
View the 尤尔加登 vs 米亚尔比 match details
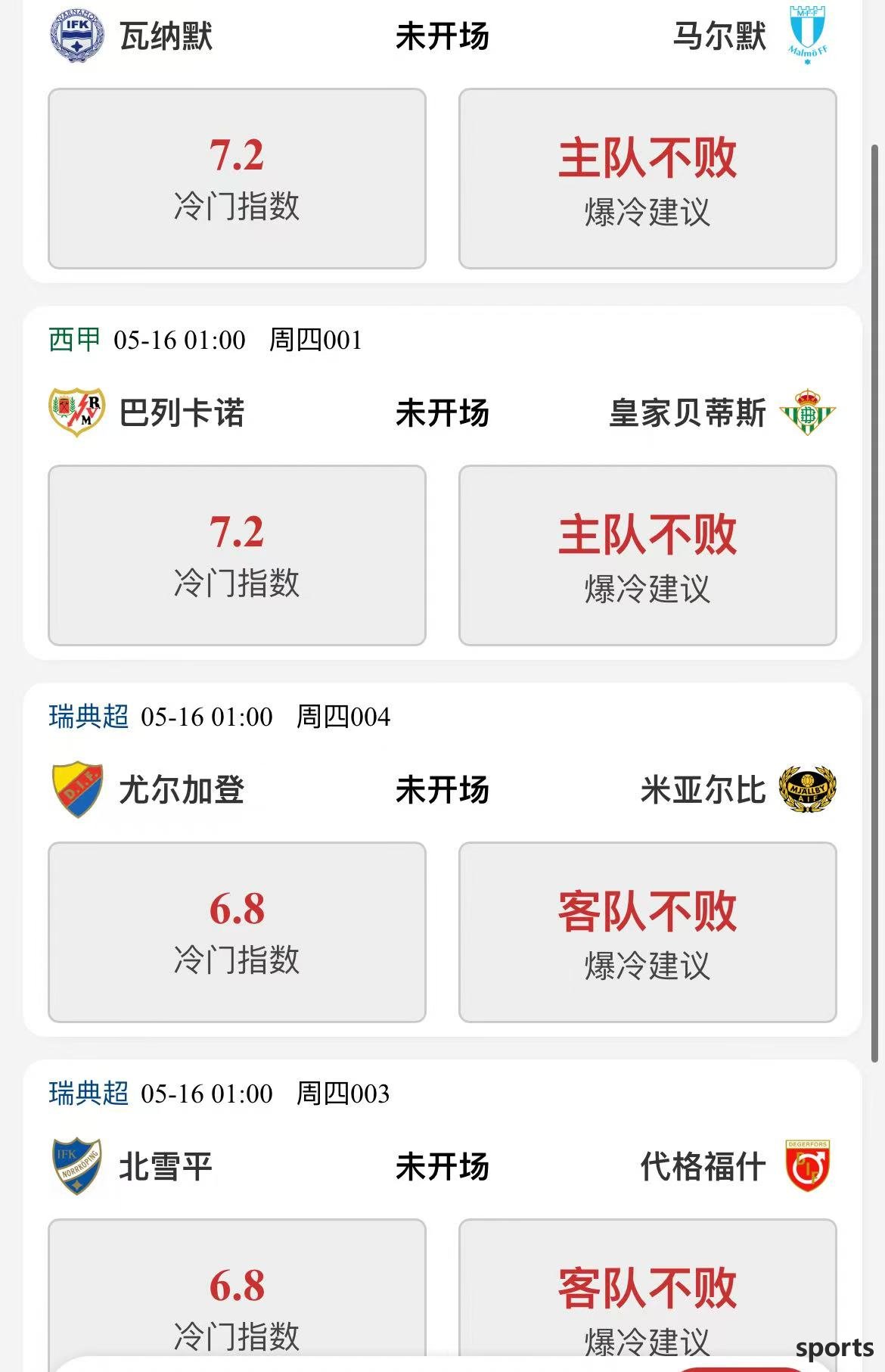[x=442, y=790]
